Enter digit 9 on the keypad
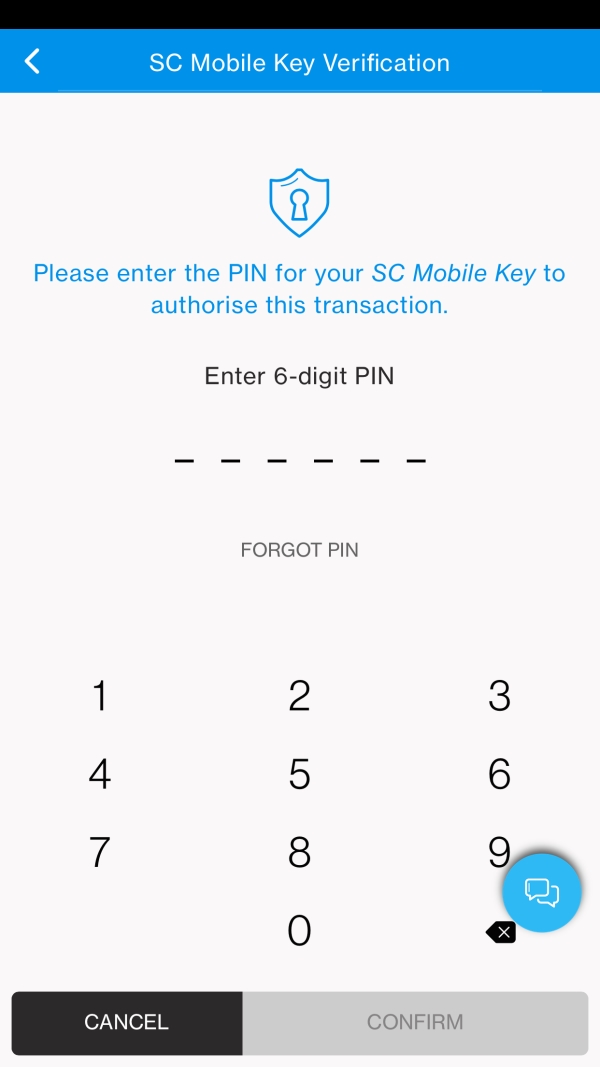The height and width of the screenshot is (1067, 600). tap(495, 850)
